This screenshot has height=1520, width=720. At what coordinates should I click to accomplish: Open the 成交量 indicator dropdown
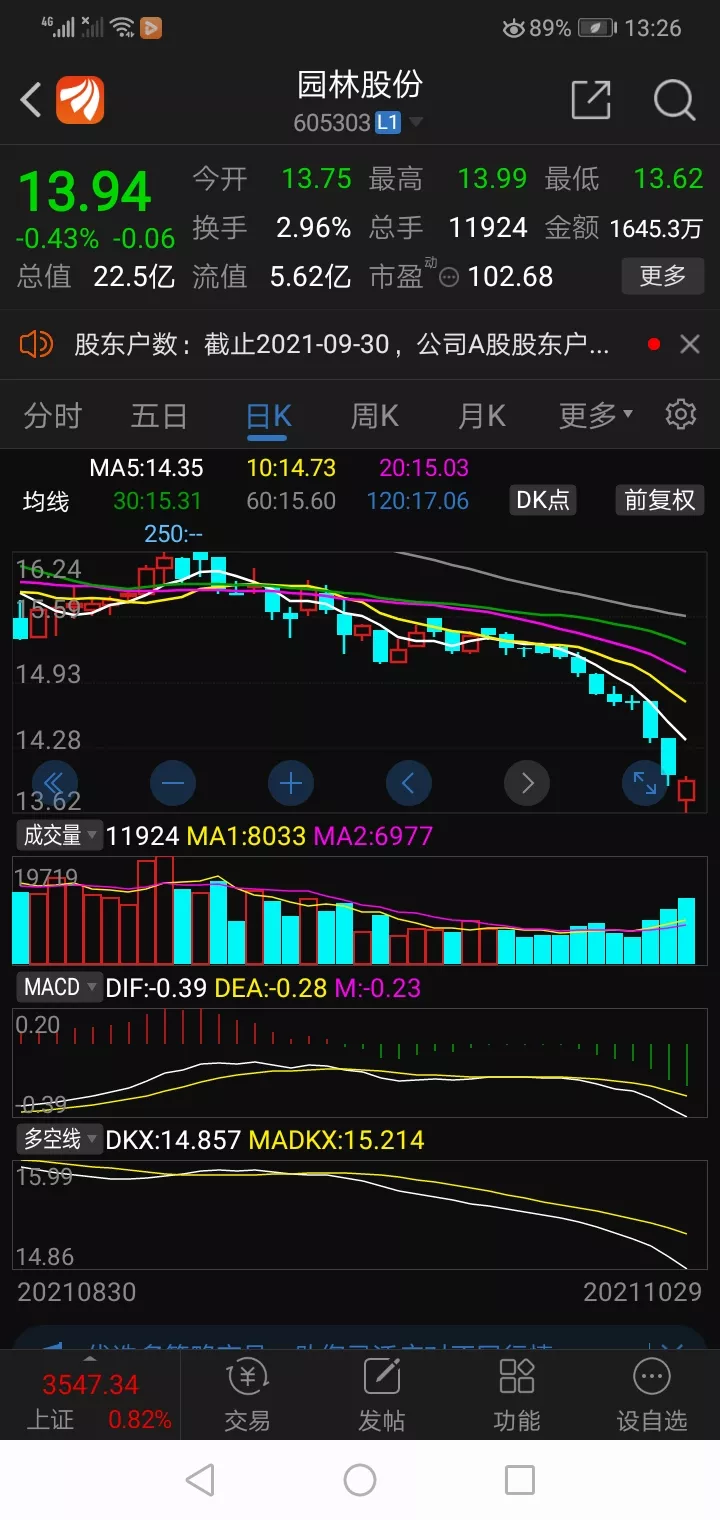(x=60, y=835)
